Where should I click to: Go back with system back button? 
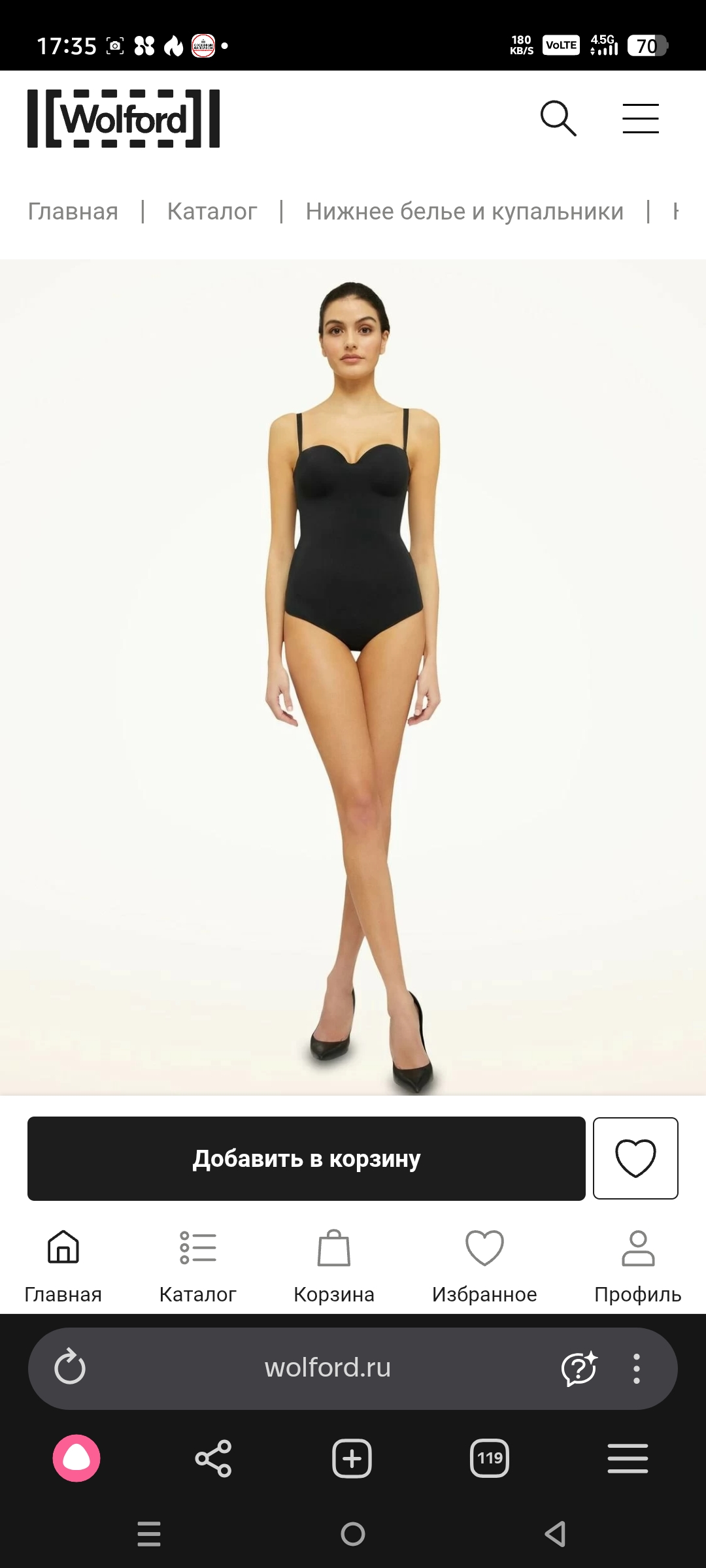tap(556, 1533)
